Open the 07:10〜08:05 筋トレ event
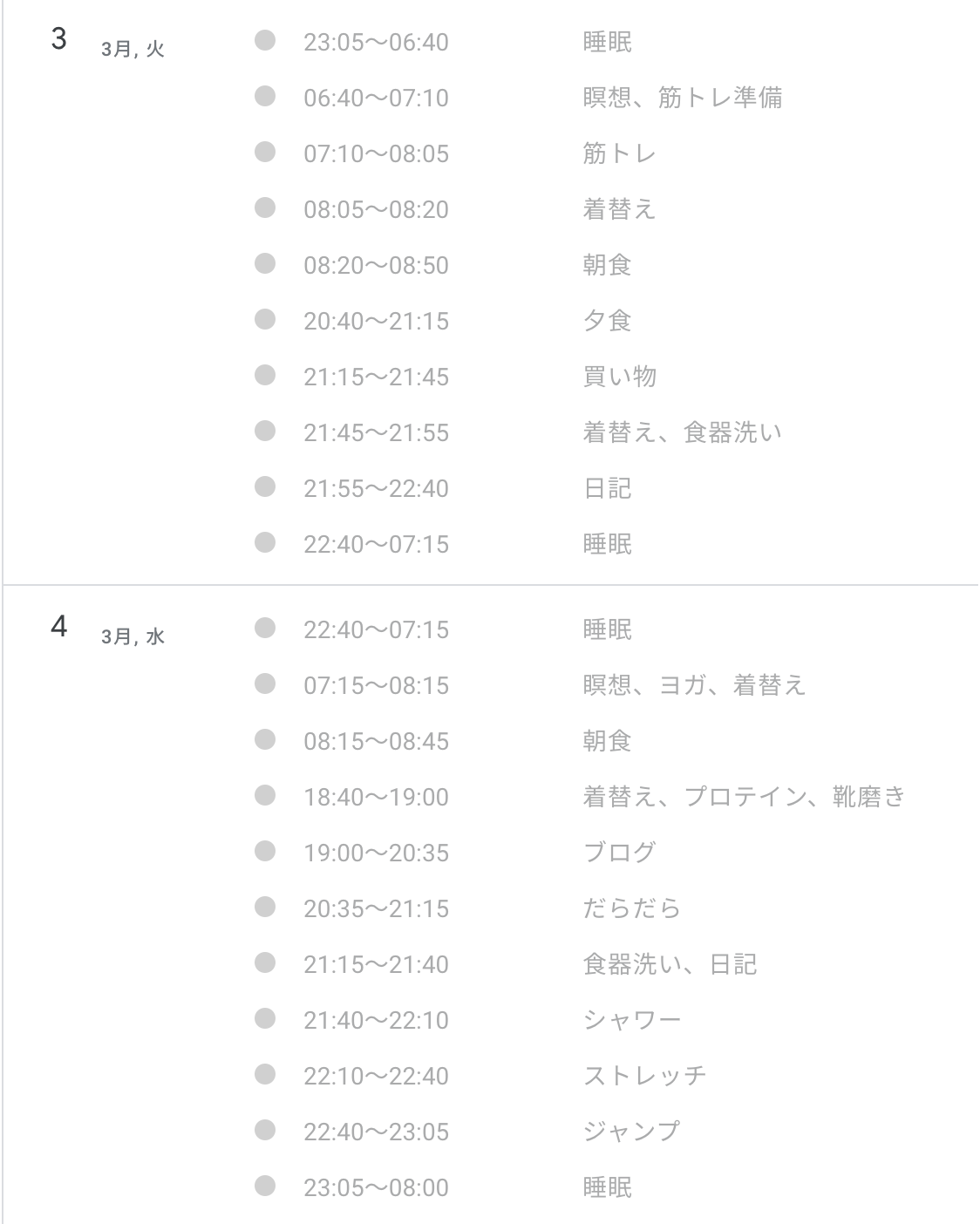 [619, 153]
